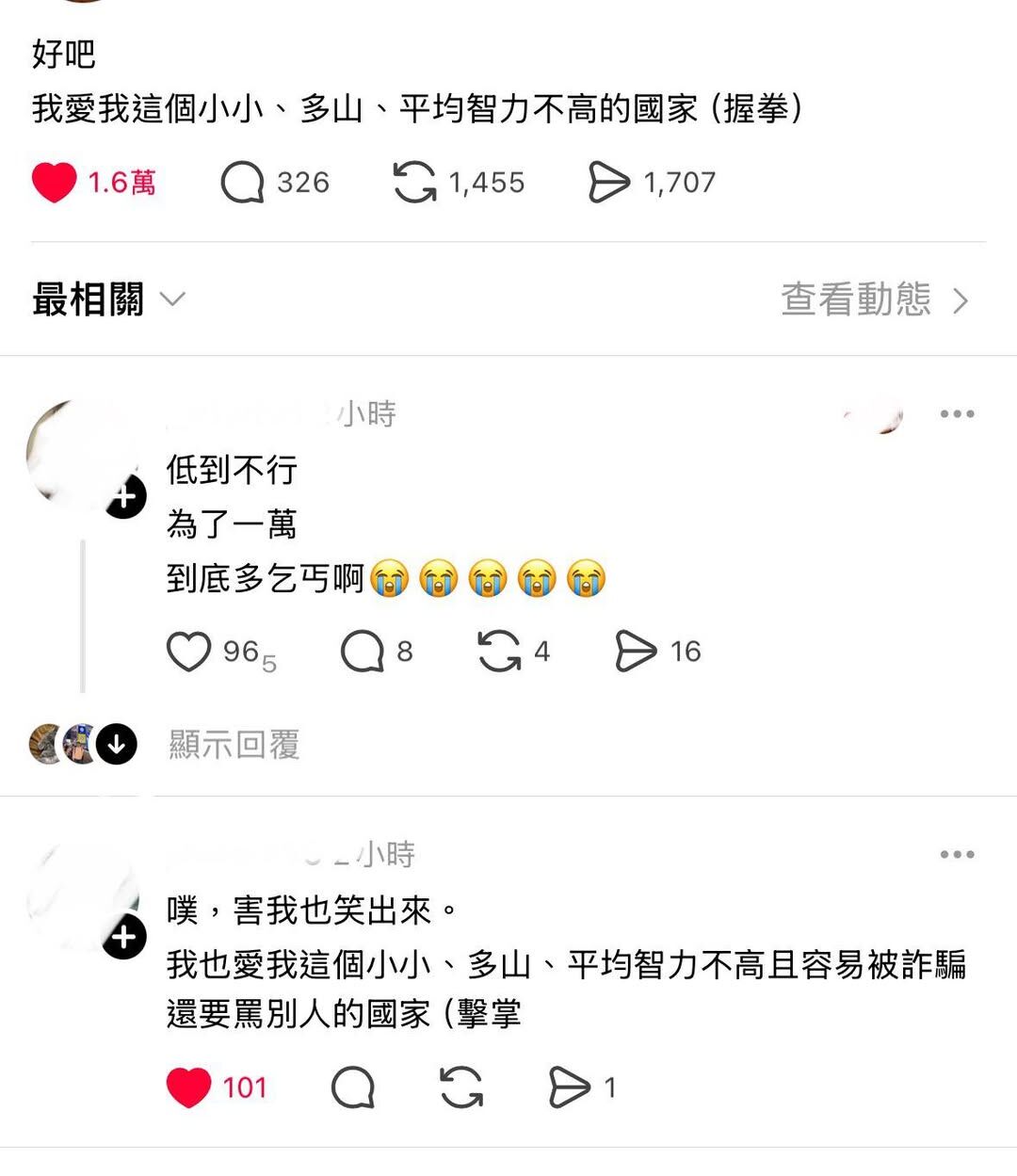Open the three-dot menu on the first comment
Viewport: 1017px width, 1176px height.
[959, 413]
